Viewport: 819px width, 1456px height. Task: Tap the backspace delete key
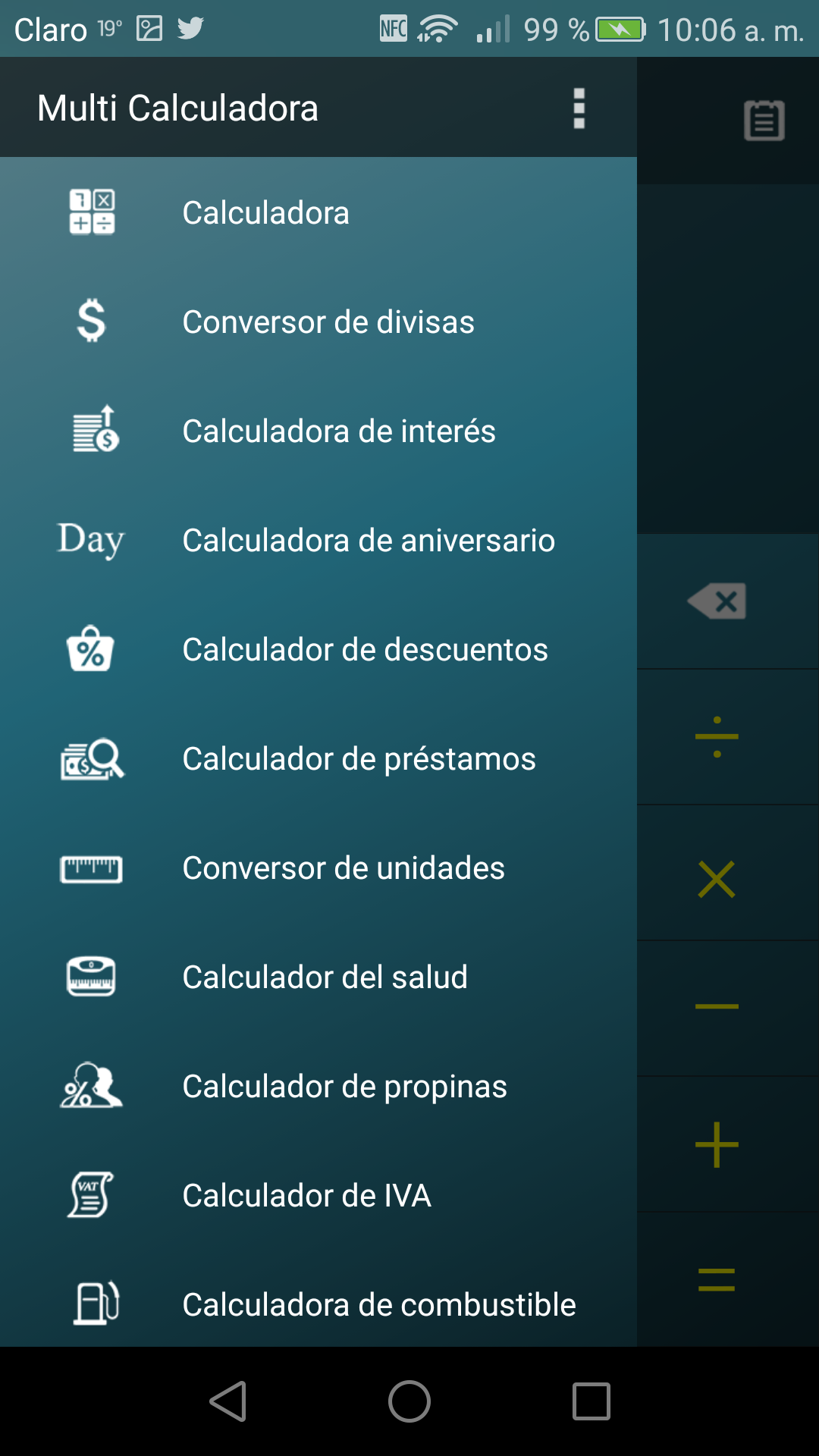pyautogui.click(x=717, y=601)
